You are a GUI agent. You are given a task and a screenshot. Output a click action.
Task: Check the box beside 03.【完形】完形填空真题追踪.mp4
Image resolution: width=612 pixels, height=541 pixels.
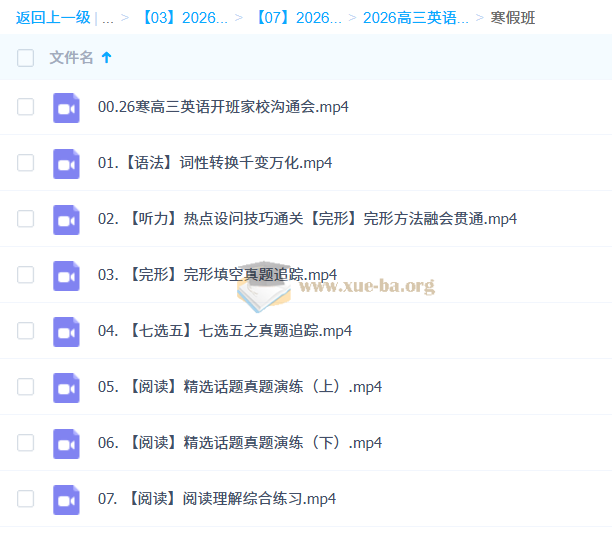(25, 275)
